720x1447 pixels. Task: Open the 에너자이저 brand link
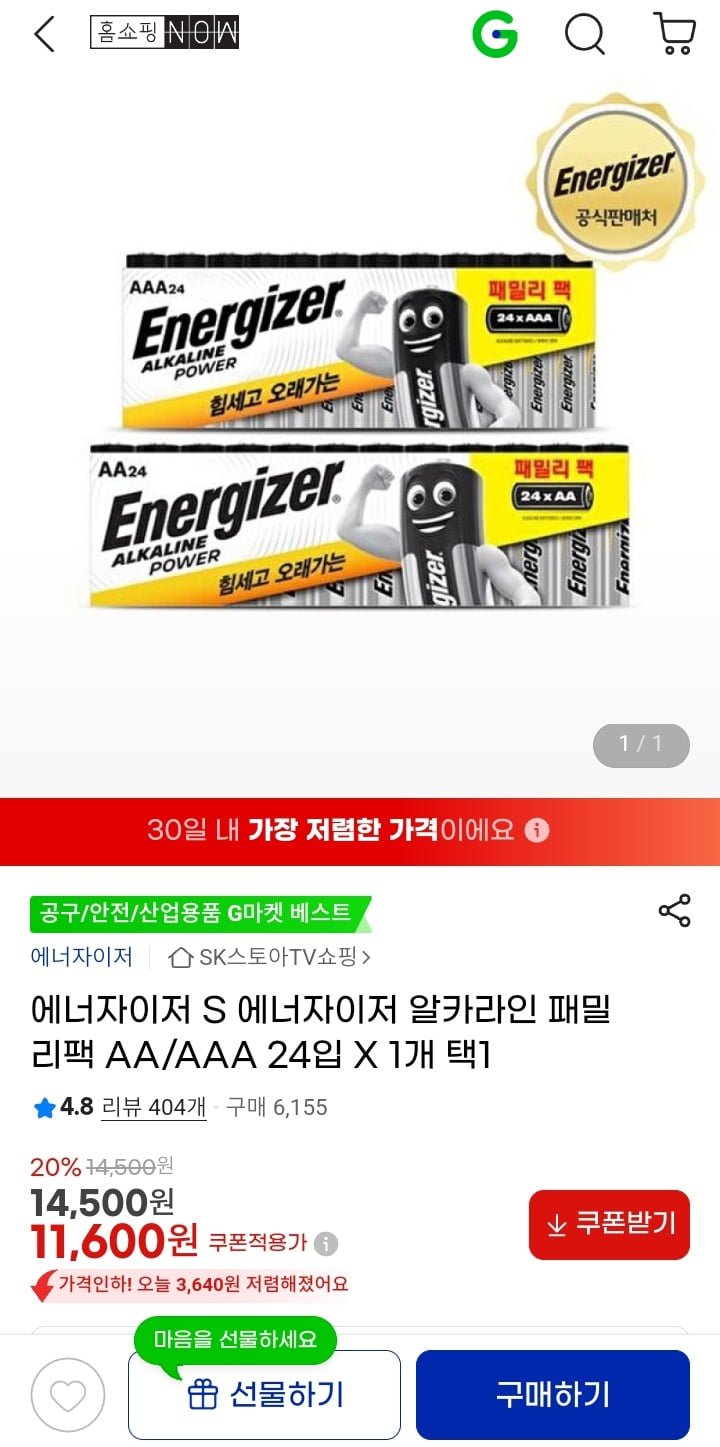tap(82, 957)
